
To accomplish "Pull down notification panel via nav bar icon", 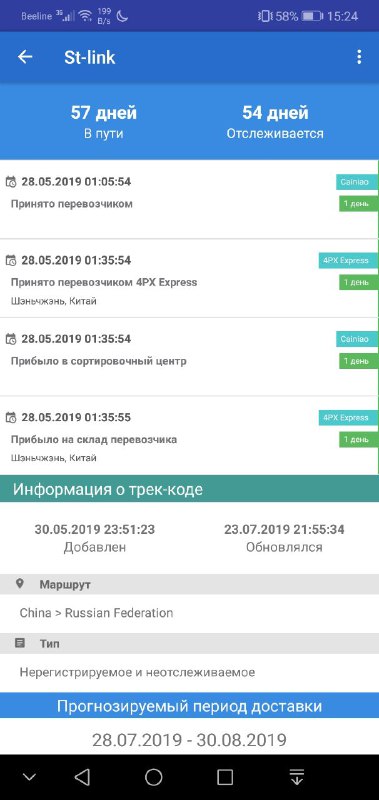I will coord(296,777).
